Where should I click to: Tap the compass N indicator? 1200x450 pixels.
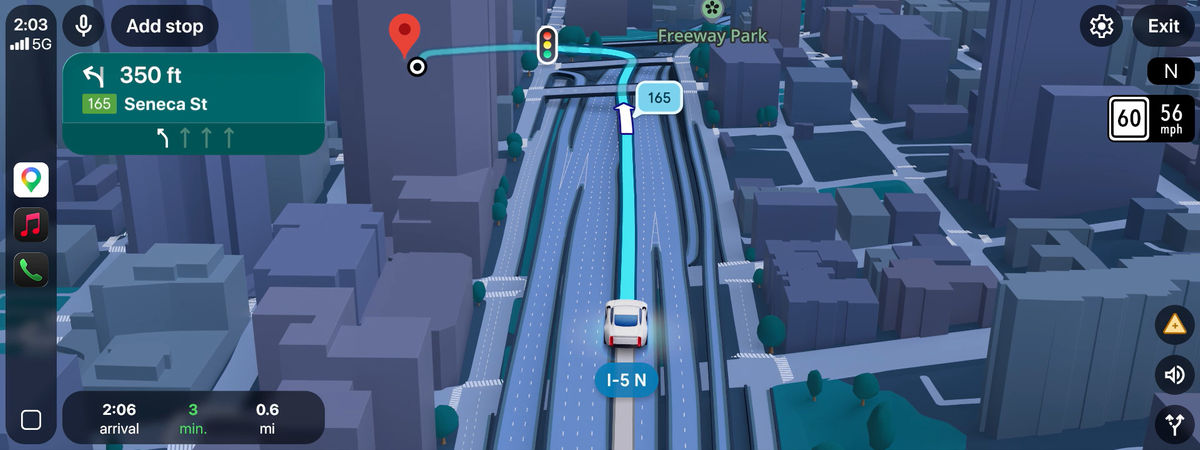tap(1170, 72)
